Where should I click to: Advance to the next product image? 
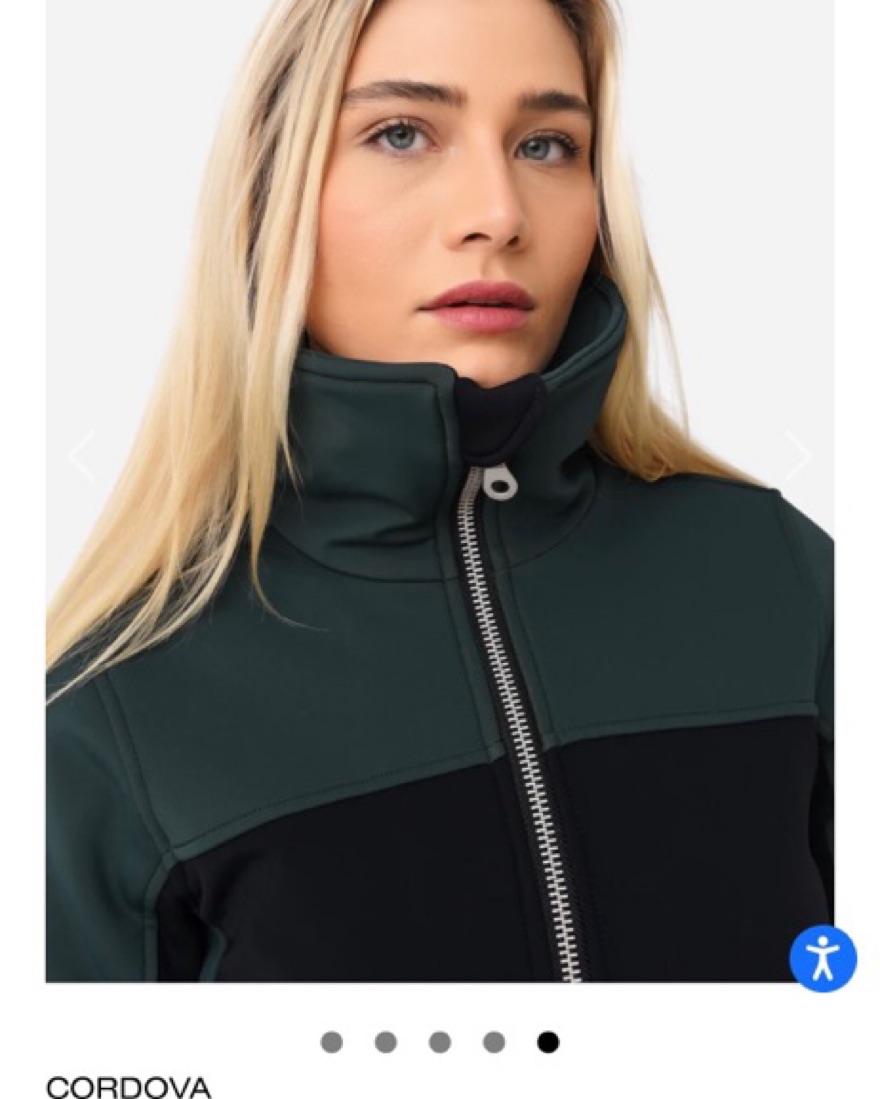[797, 456]
